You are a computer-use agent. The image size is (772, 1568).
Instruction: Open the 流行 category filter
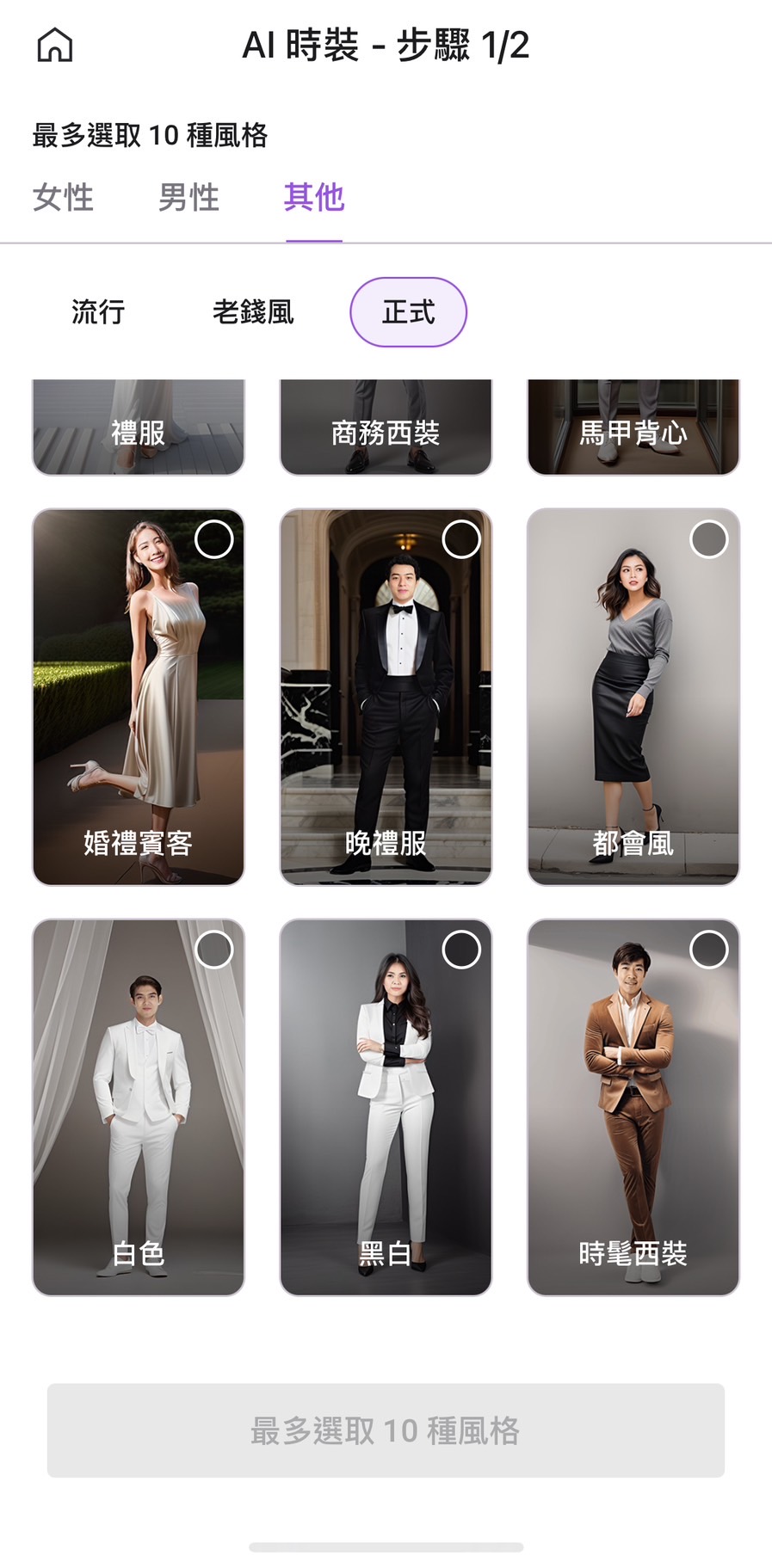[x=96, y=312]
